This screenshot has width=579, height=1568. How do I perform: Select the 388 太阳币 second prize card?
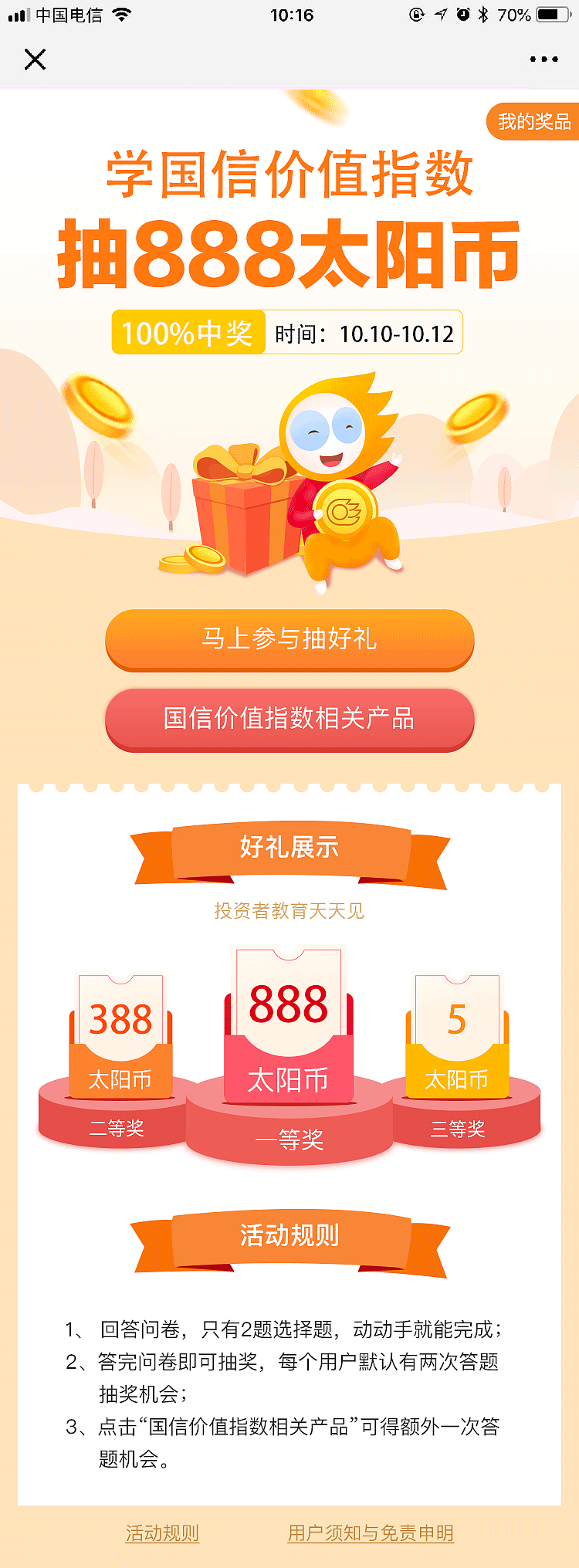[x=120, y=1035]
